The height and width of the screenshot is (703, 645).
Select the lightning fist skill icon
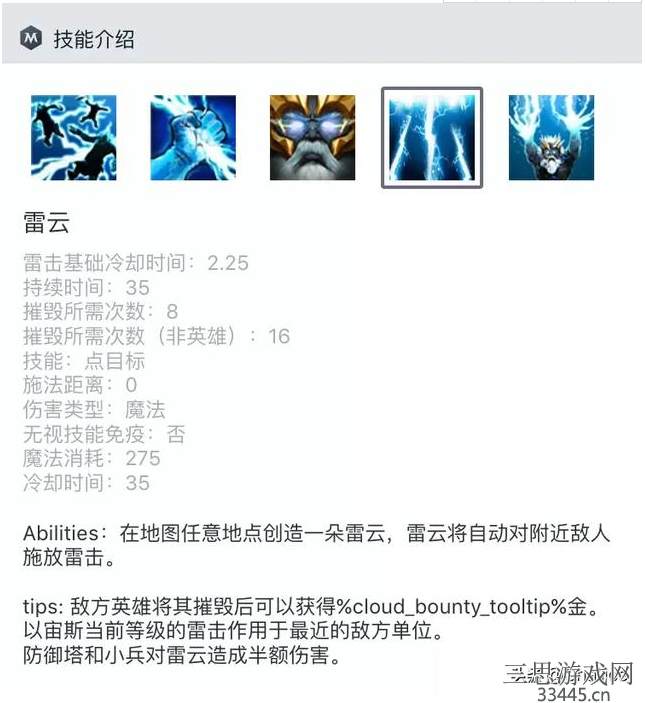coord(193,138)
